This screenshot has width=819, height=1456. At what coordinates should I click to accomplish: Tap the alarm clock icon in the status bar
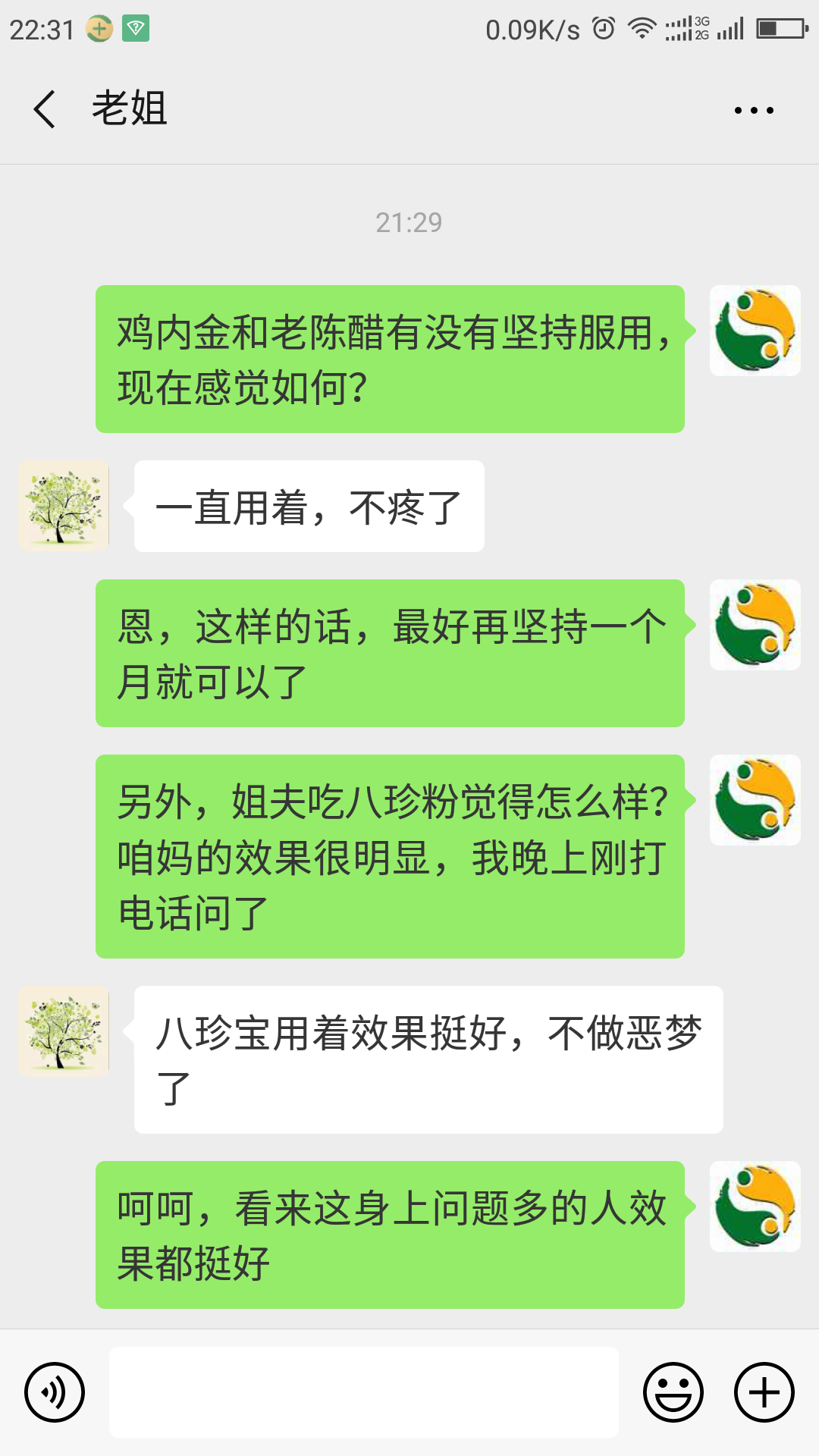pyautogui.click(x=603, y=28)
